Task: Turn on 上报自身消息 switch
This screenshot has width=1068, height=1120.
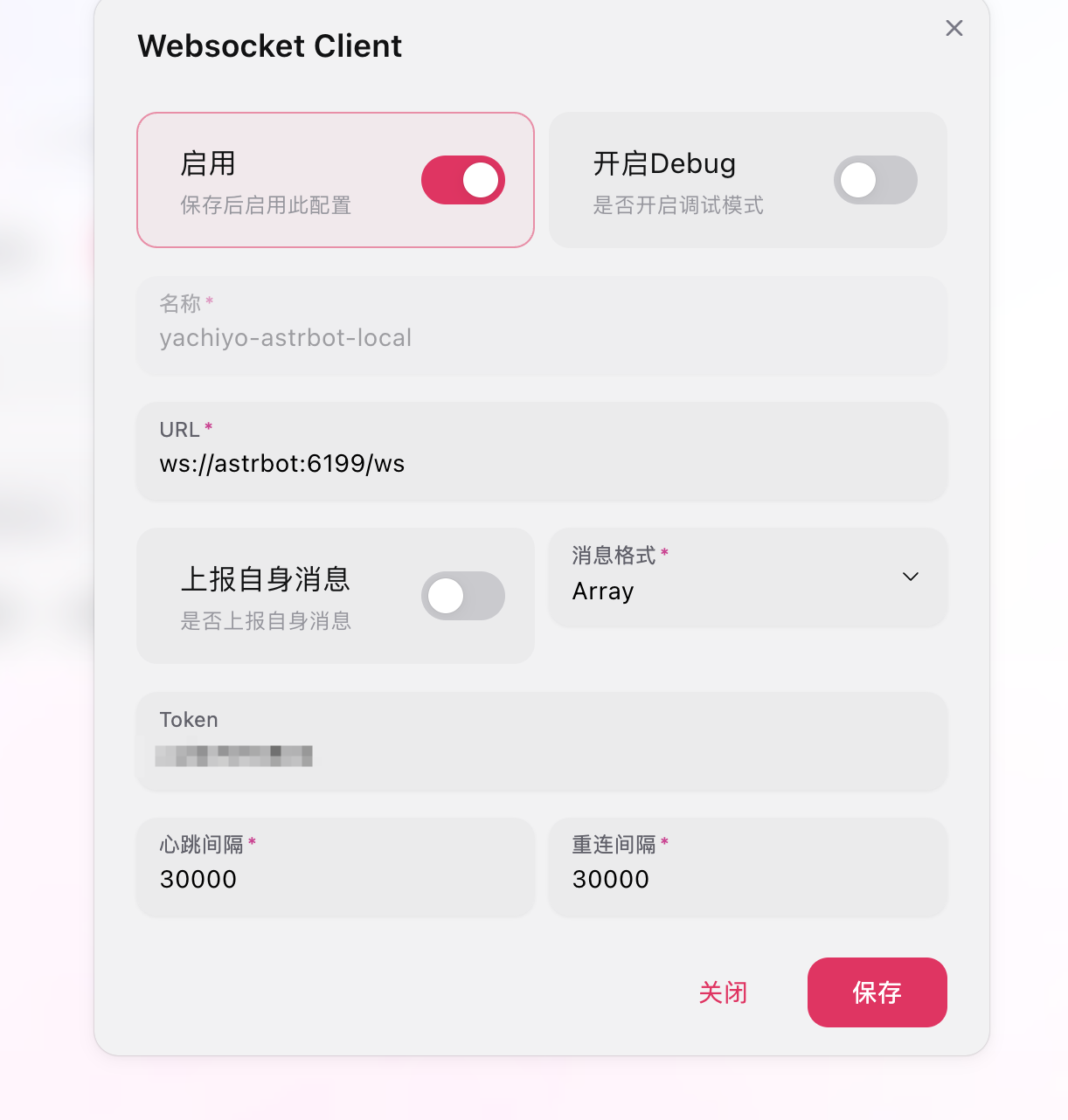Action: click(462, 596)
